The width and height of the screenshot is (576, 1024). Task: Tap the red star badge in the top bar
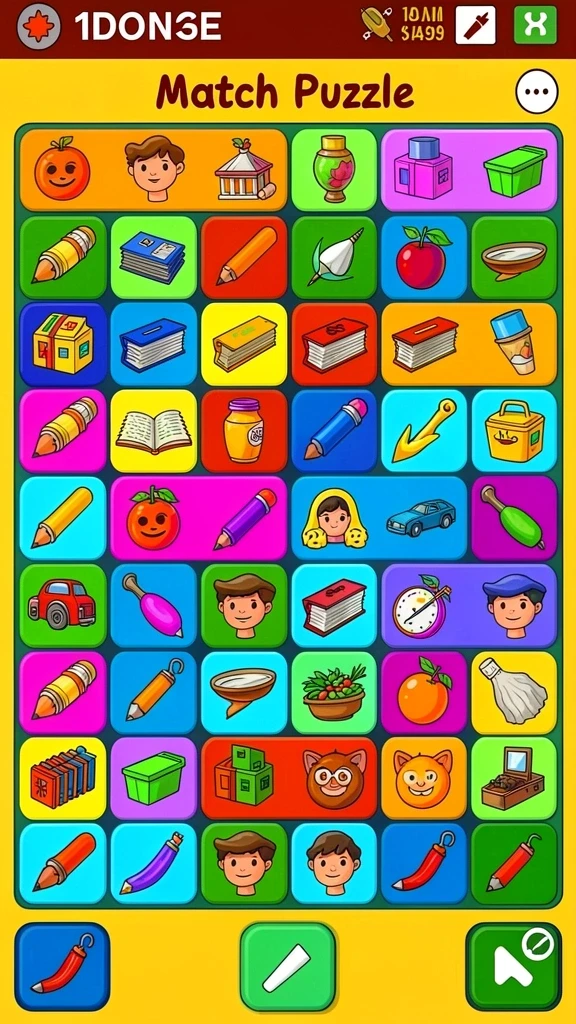pos(39,27)
